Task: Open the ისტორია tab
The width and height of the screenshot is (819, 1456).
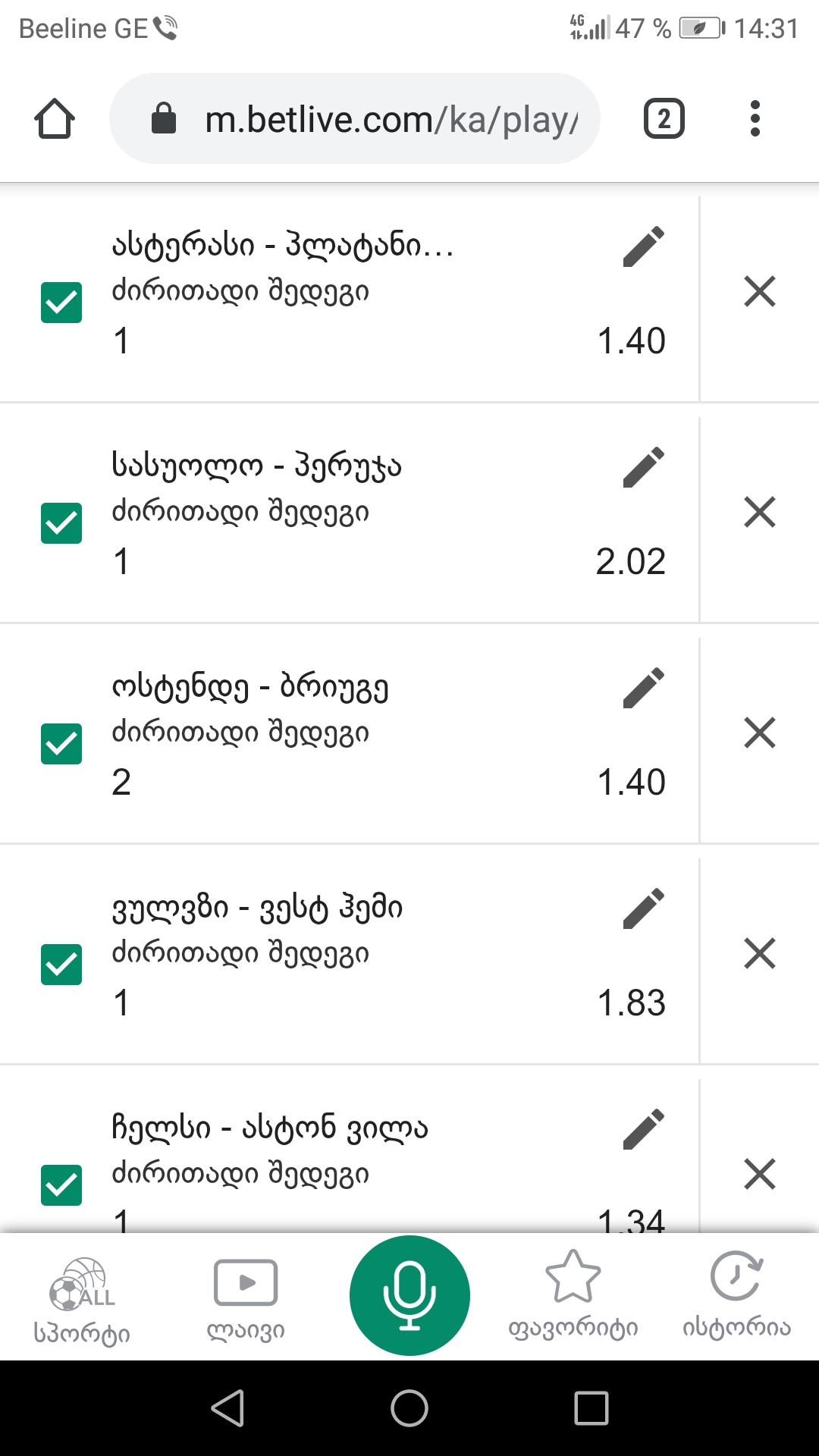Action: 736,1298
